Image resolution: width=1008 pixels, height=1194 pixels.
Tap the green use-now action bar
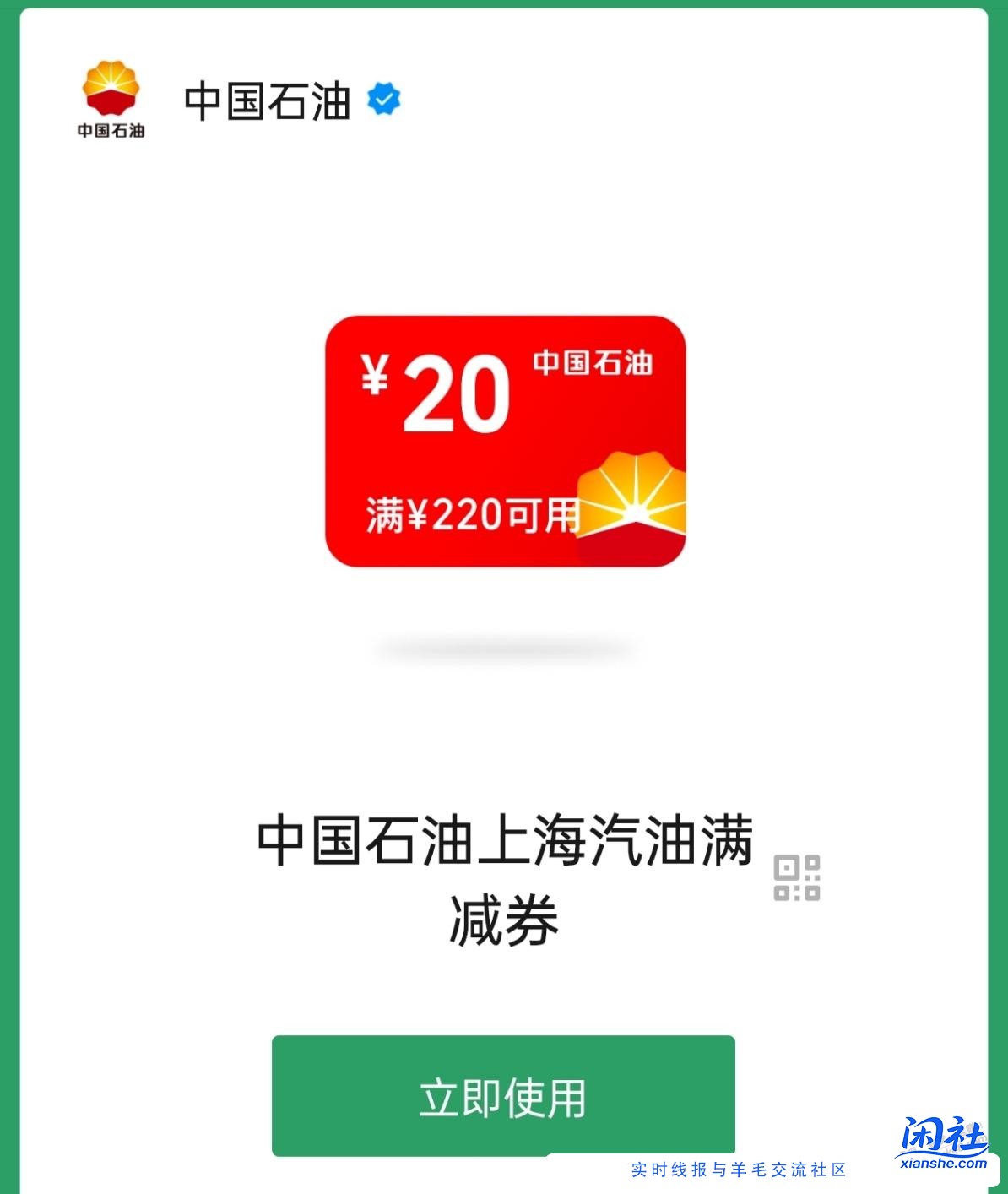tap(504, 1094)
